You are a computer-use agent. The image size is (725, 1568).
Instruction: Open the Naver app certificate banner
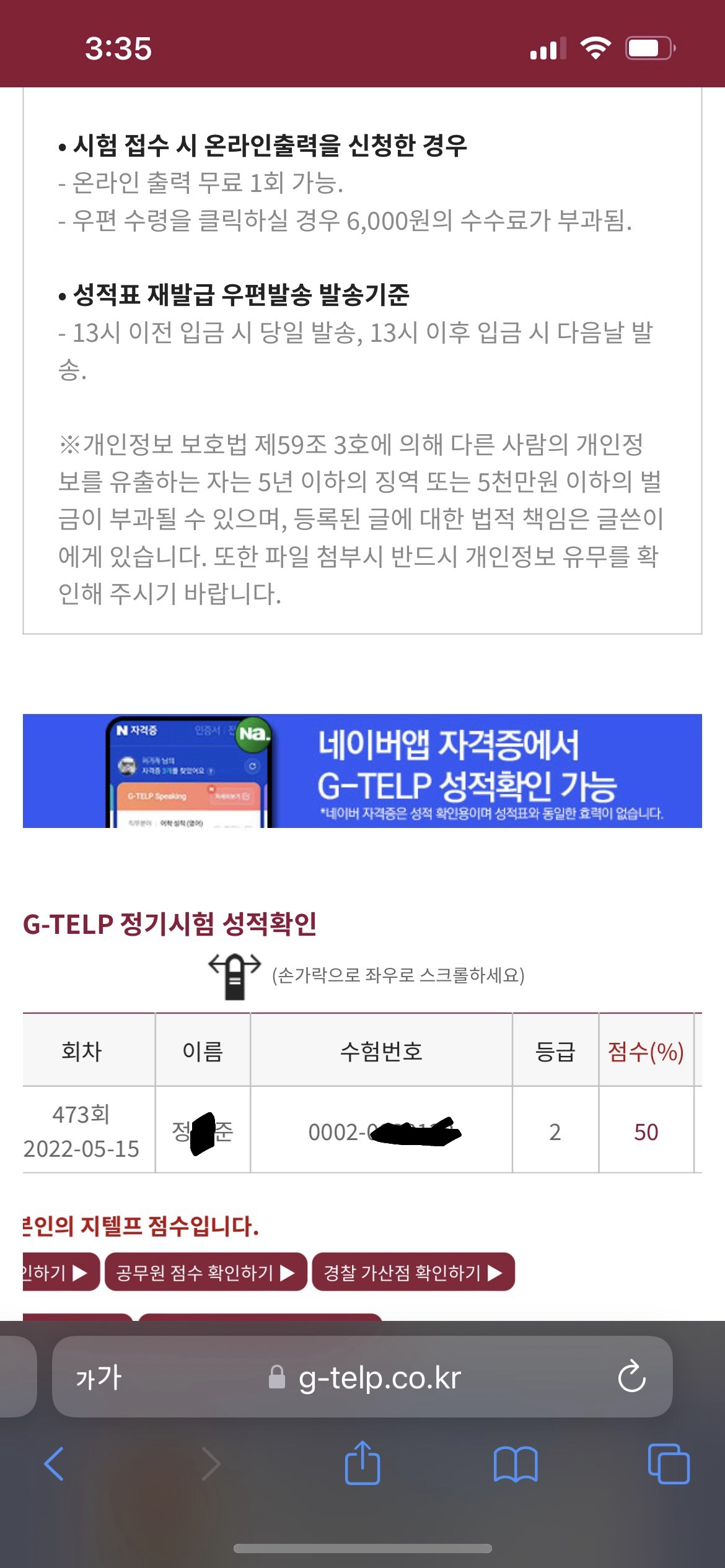[362, 771]
